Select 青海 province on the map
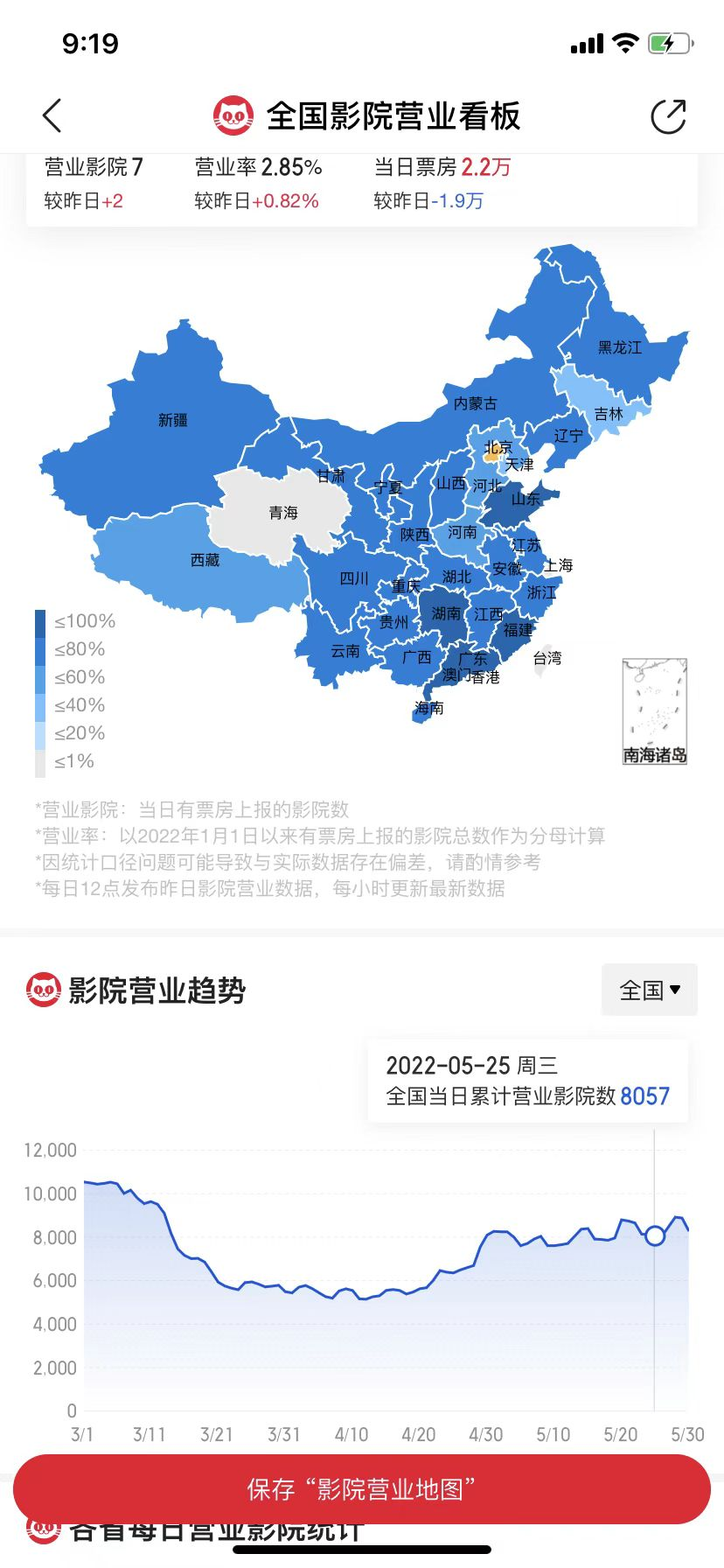Image resolution: width=724 pixels, height=1568 pixels. tap(282, 513)
